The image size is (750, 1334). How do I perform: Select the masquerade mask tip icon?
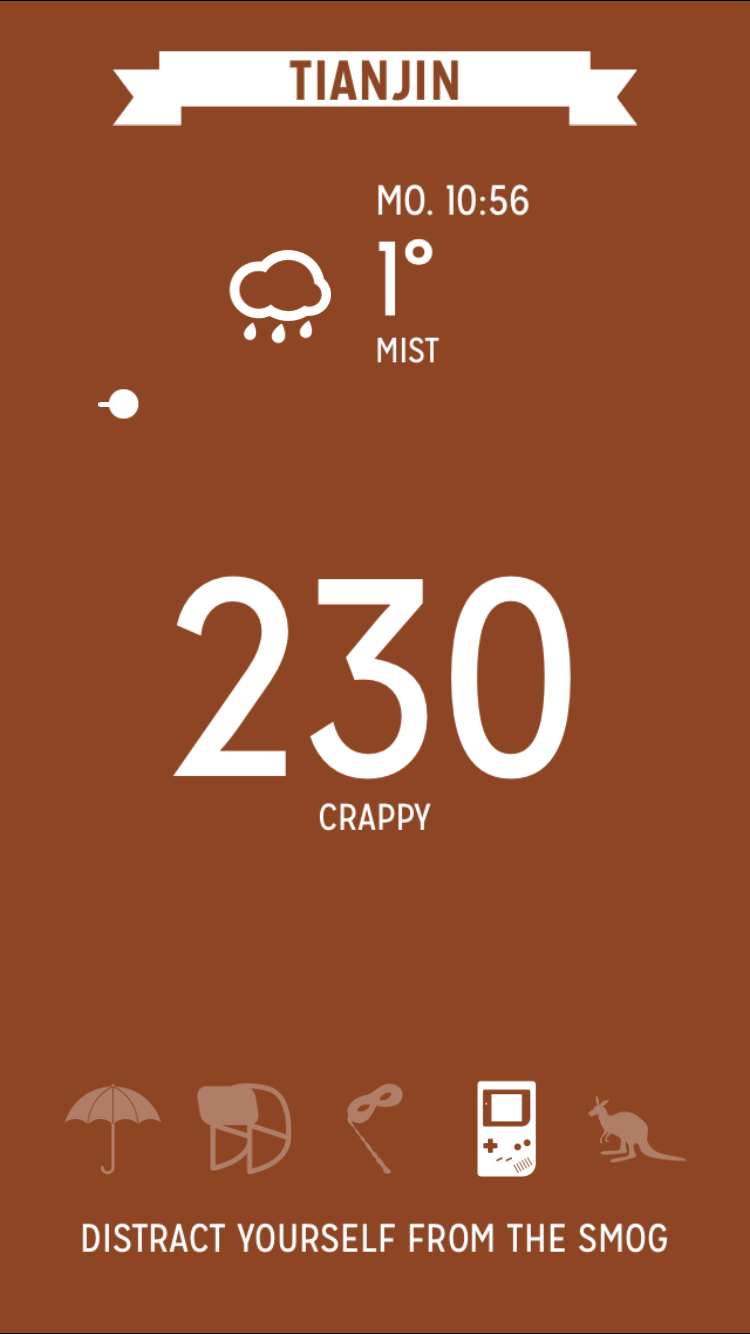point(374,1128)
